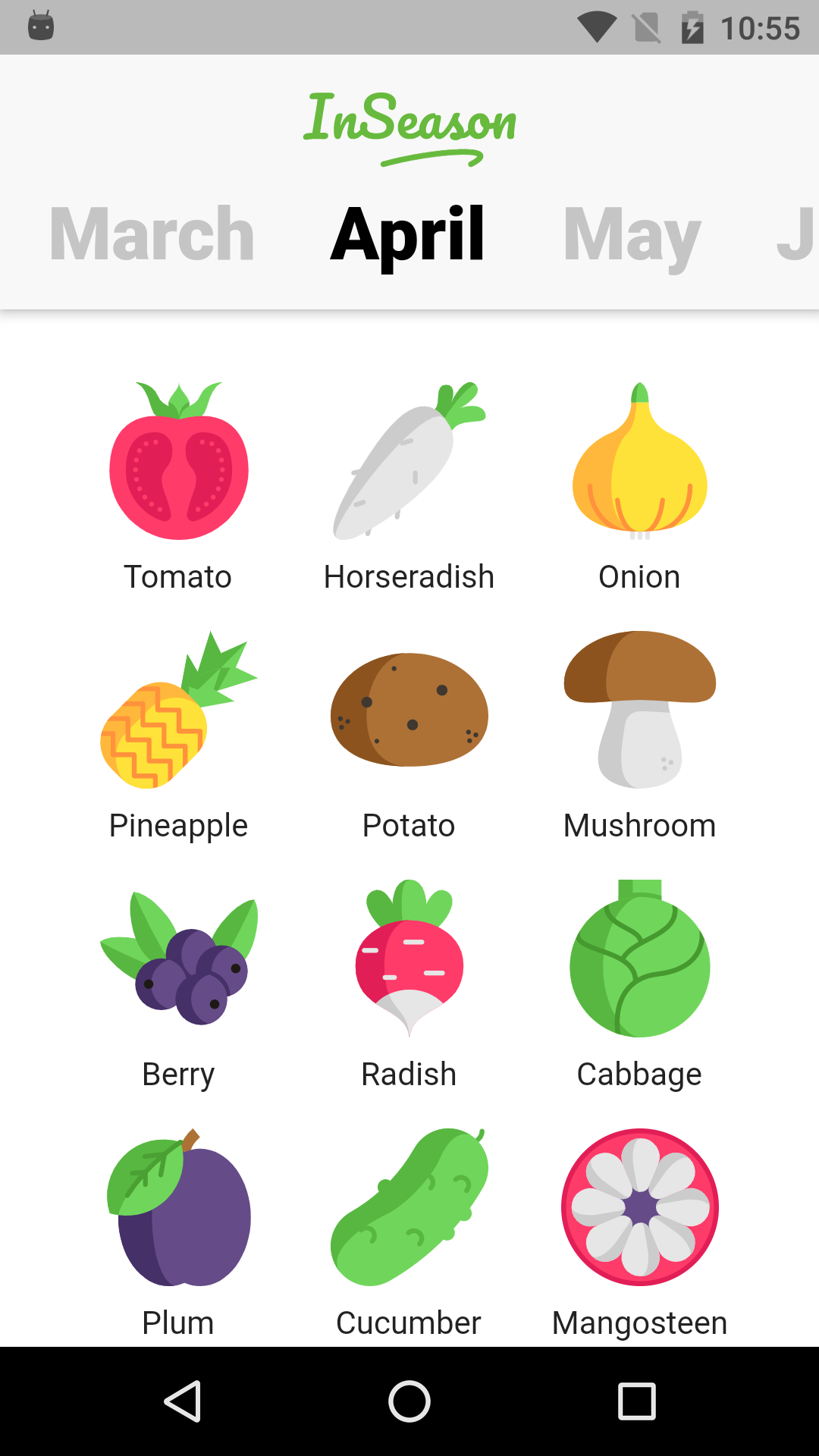The image size is (819, 1456).
Task: Open the Tomato item
Action: pos(178,485)
